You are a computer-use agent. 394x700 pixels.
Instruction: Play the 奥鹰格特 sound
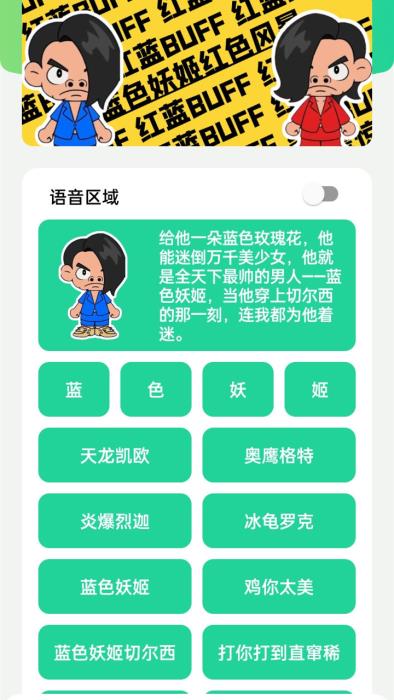click(x=279, y=455)
